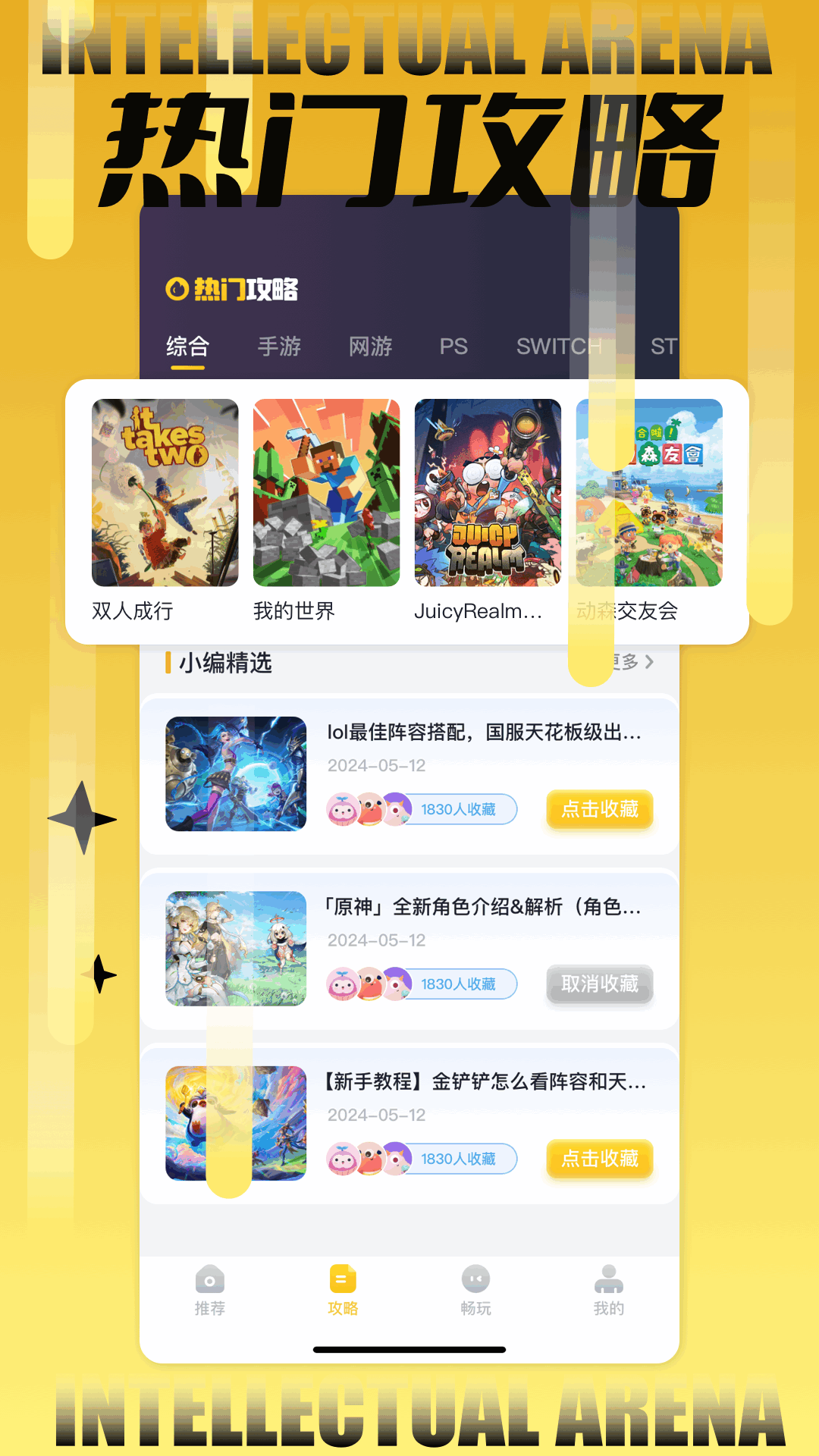This screenshot has width=819, height=1456.
Task: Open the 双人成行 game cover thumbnail
Action: point(165,491)
